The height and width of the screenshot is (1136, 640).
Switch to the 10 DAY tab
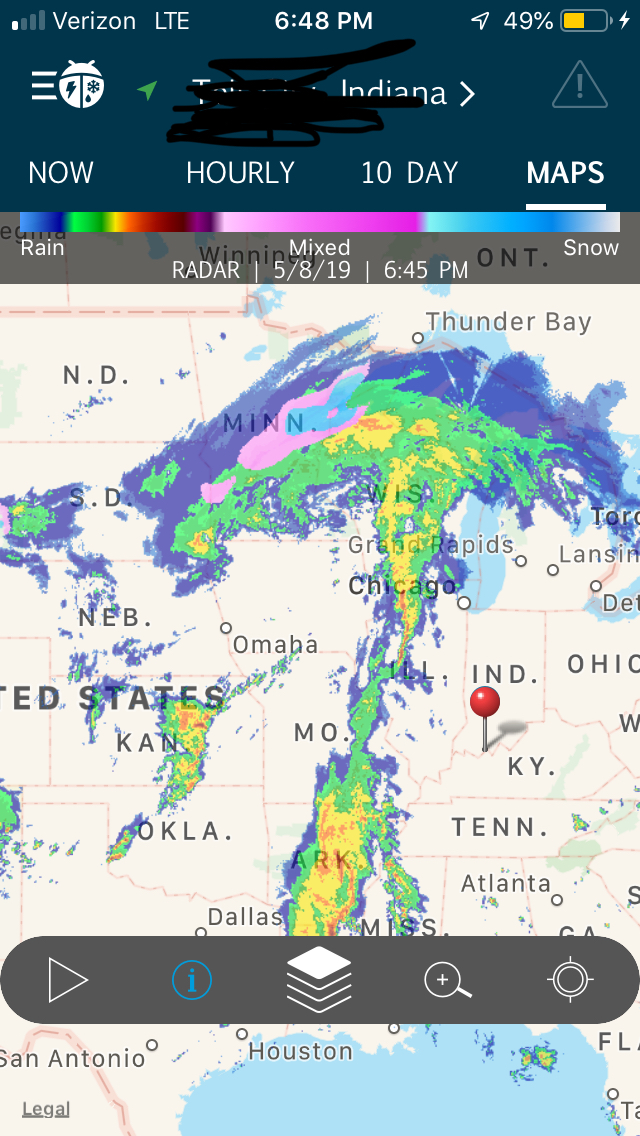pos(409,173)
